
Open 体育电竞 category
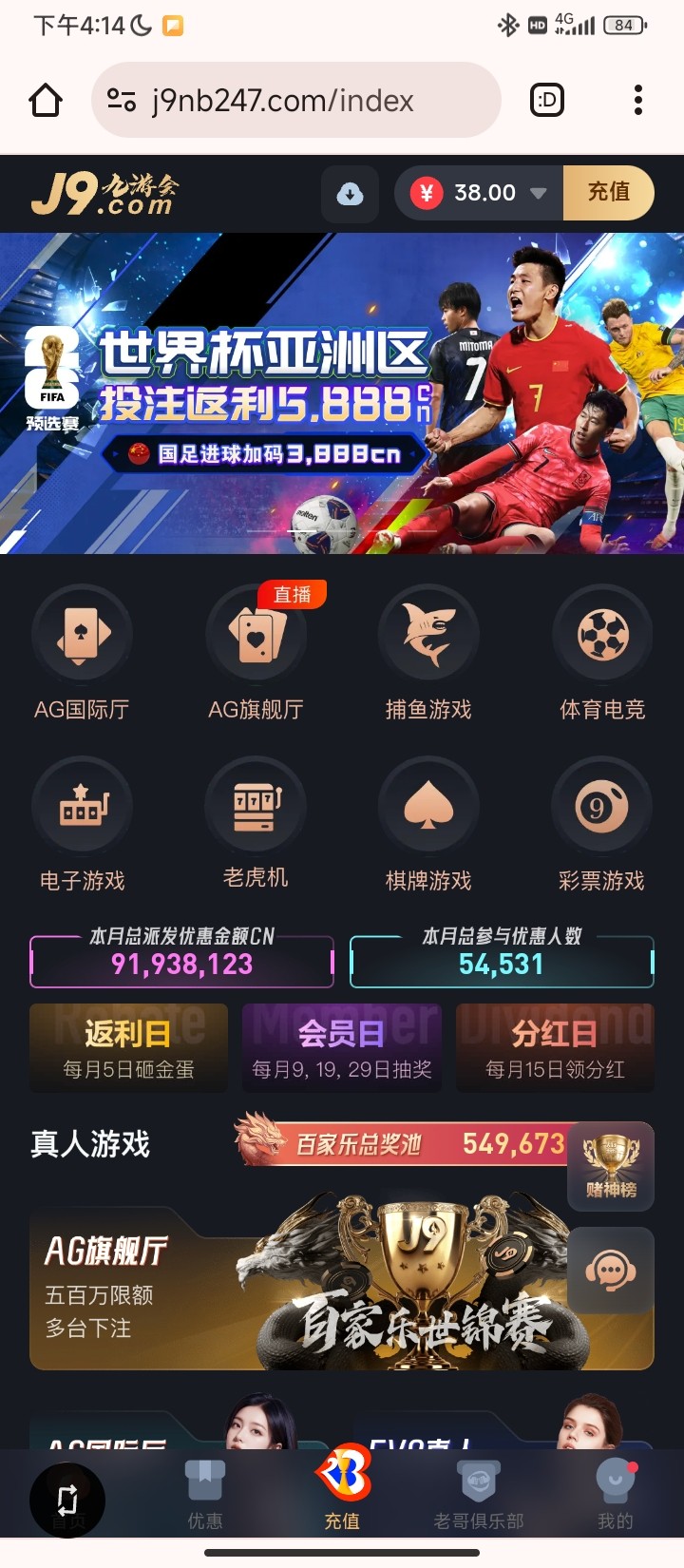pyautogui.click(x=602, y=653)
